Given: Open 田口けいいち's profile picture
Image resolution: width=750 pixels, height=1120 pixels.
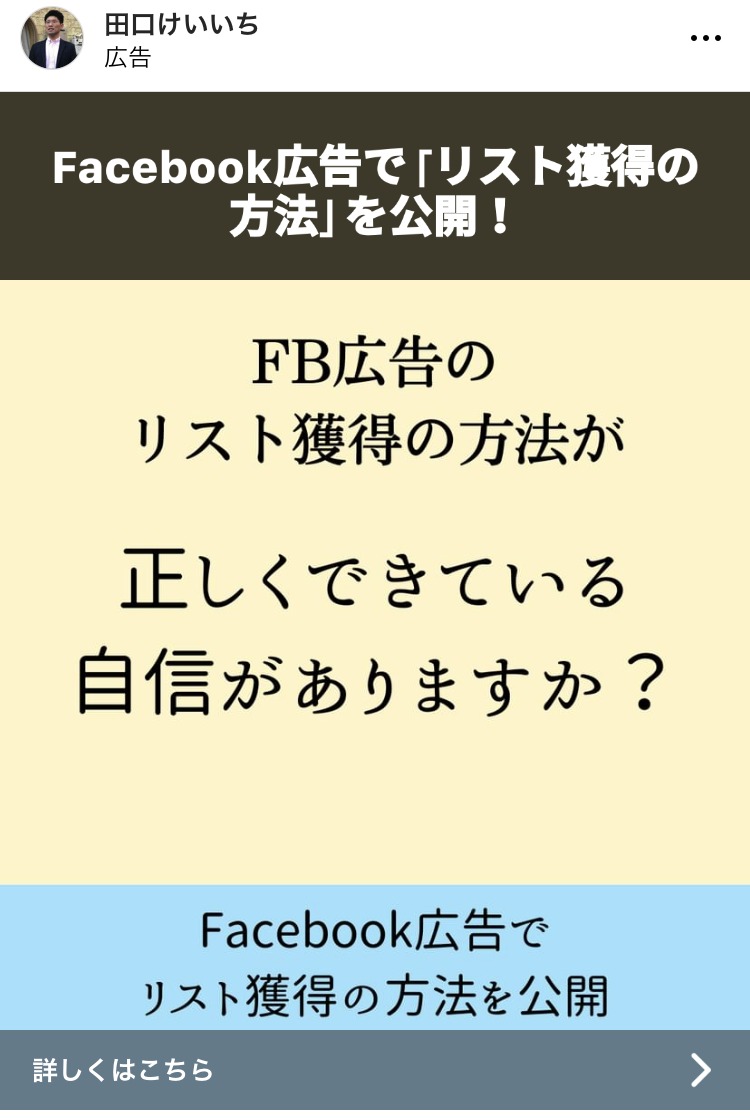Looking at the screenshot, I should point(52,39).
